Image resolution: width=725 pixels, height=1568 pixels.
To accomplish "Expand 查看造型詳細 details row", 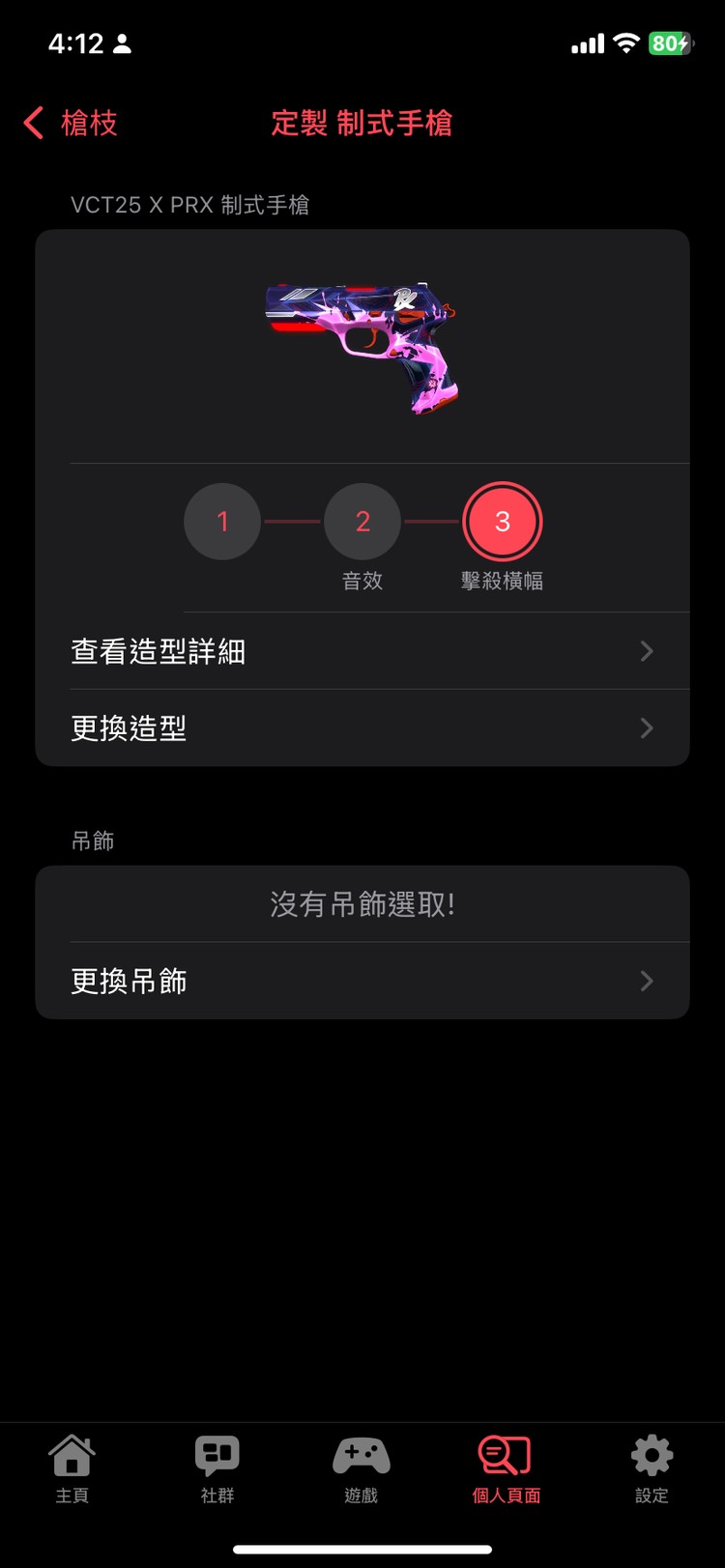I will (362, 651).
